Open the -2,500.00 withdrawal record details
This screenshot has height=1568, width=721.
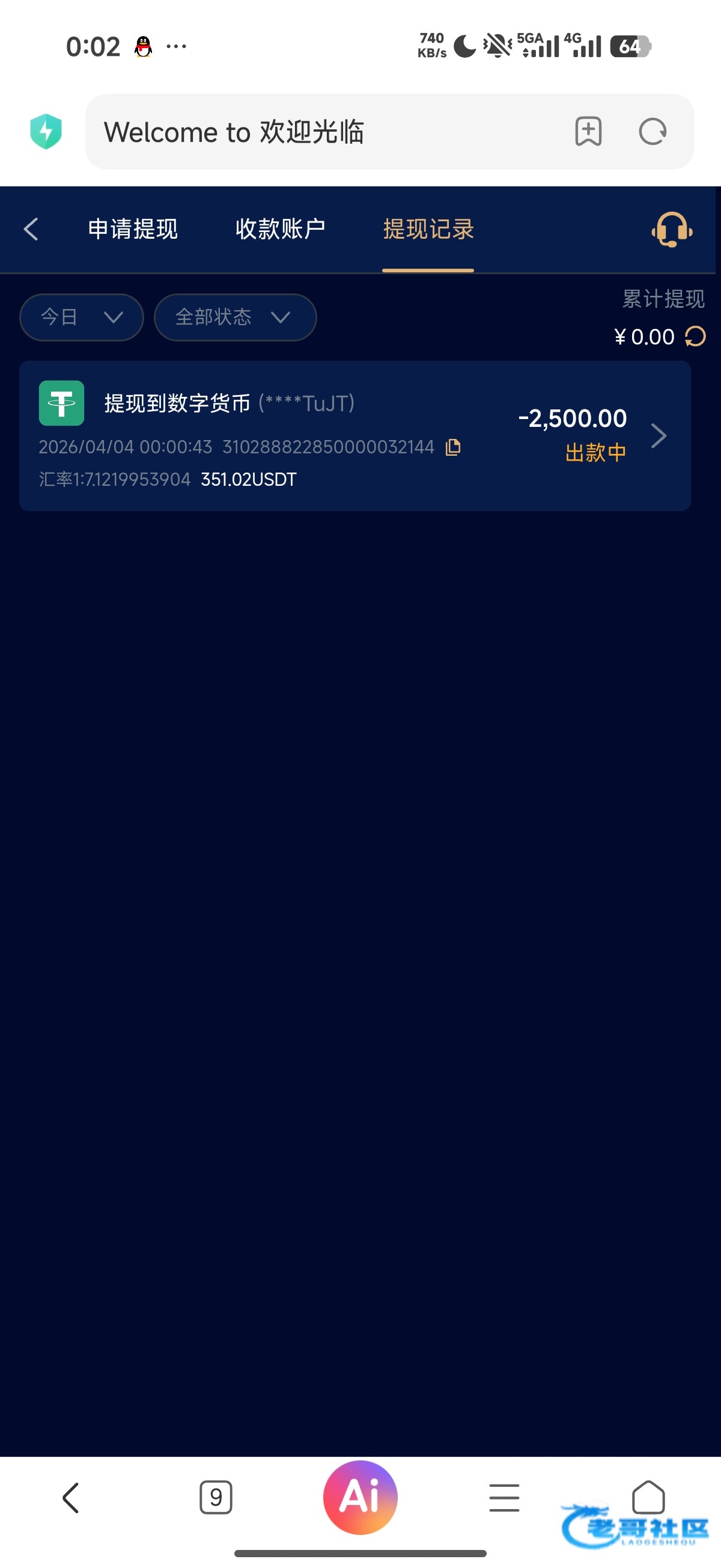point(659,436)
